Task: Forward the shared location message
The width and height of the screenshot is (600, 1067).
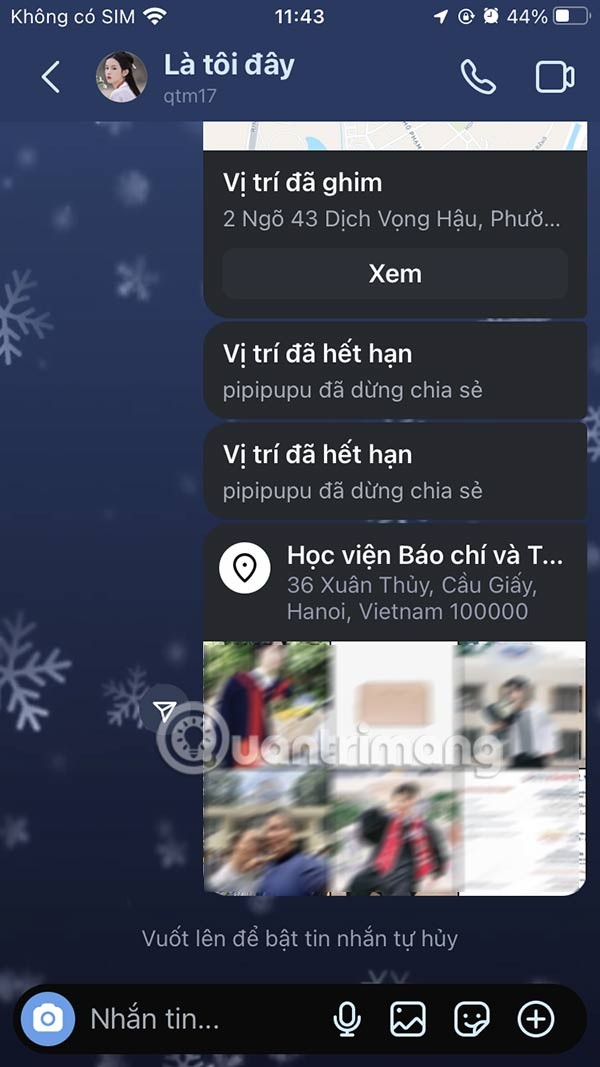Action: 165,711
